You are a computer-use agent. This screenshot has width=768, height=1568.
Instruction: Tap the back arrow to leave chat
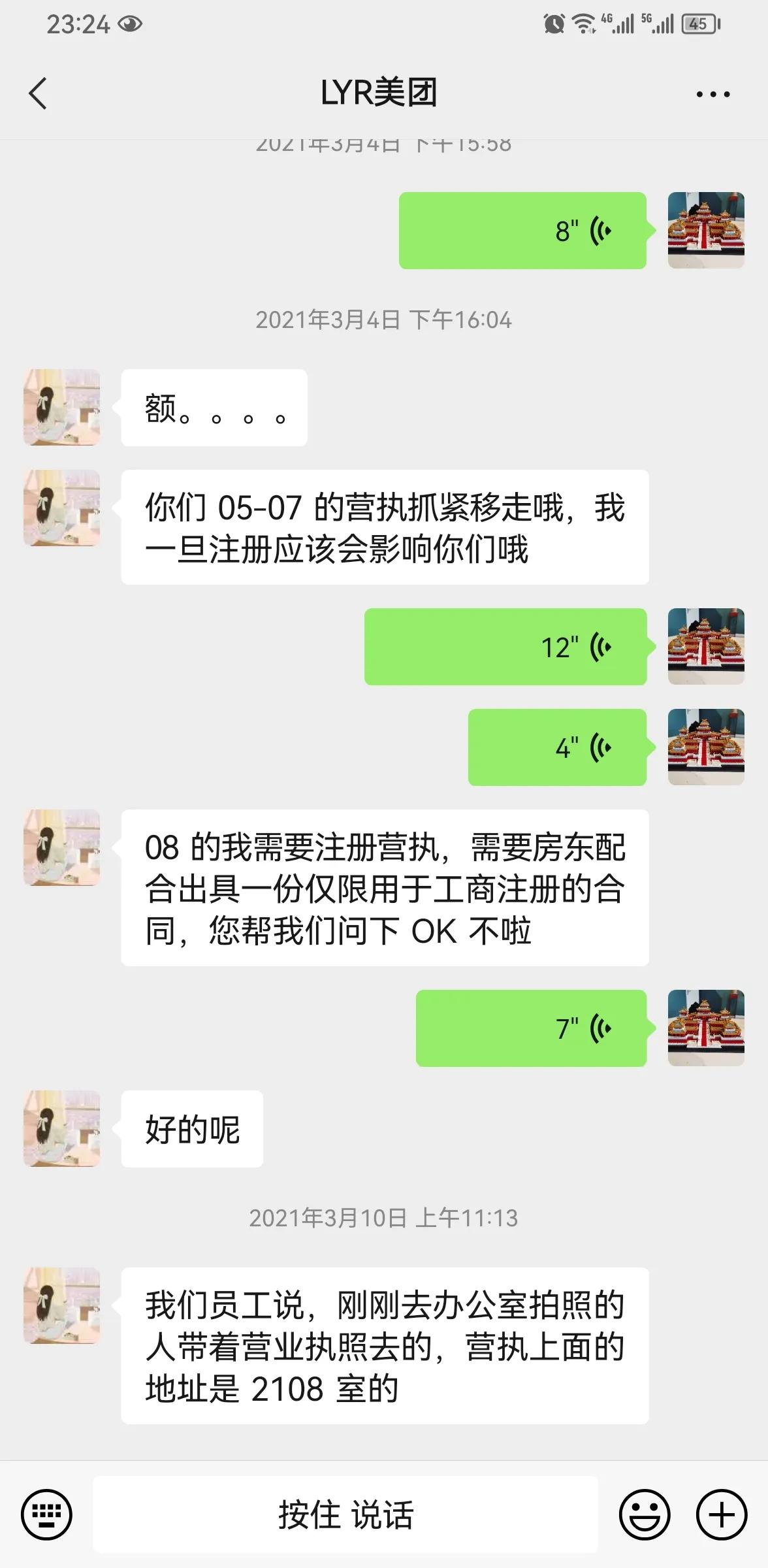click(37, 93)
